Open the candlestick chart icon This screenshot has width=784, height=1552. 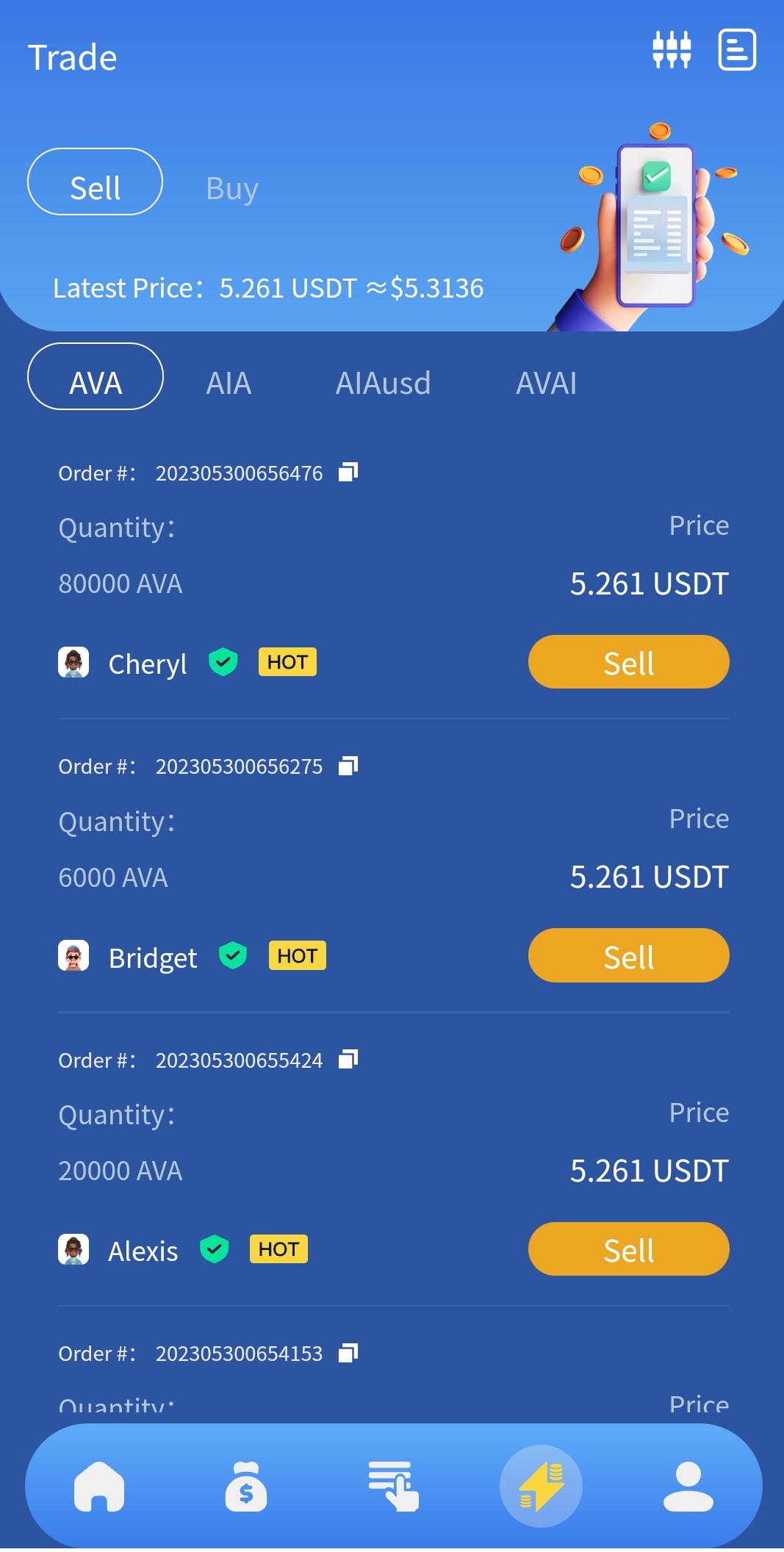tap(672, 50)
